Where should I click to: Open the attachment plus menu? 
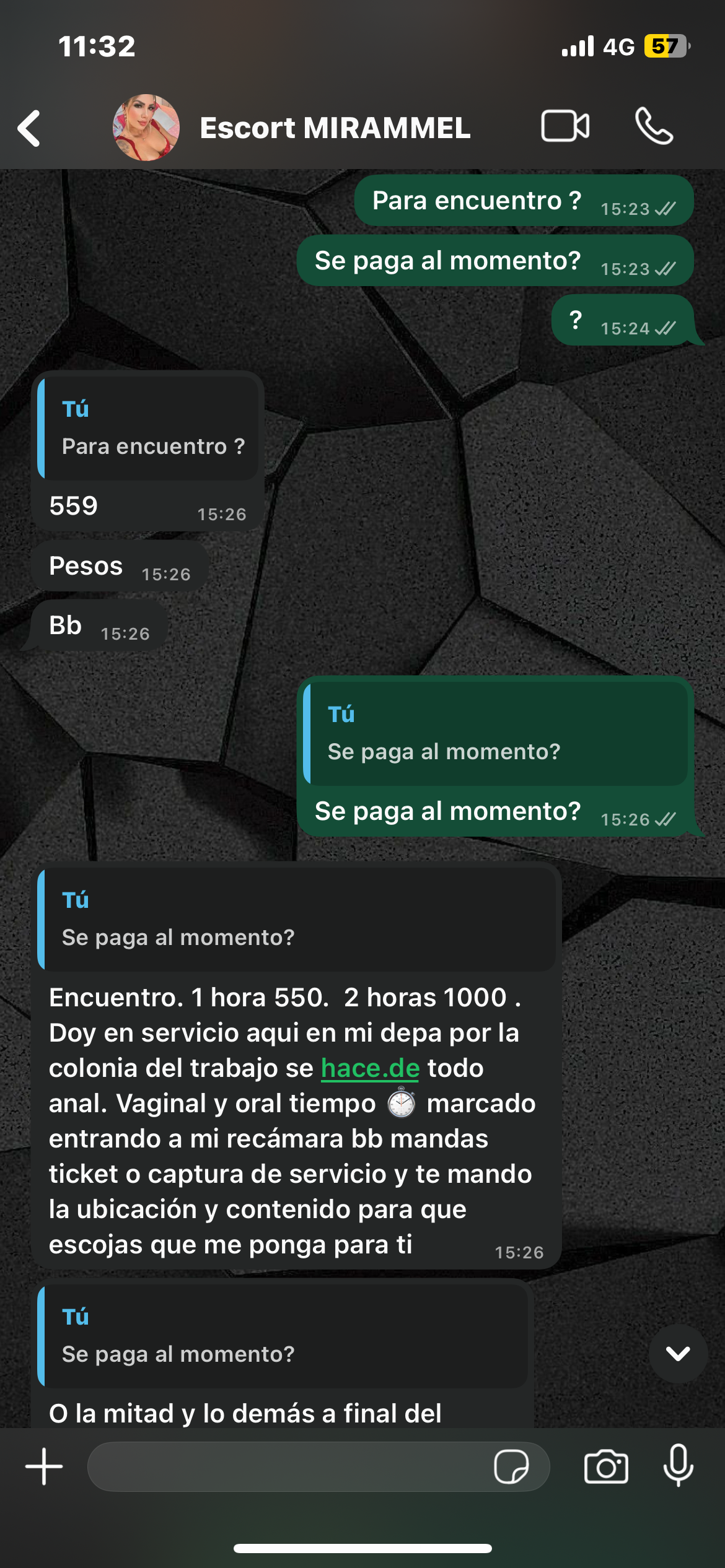click(x=44, y=1466)
